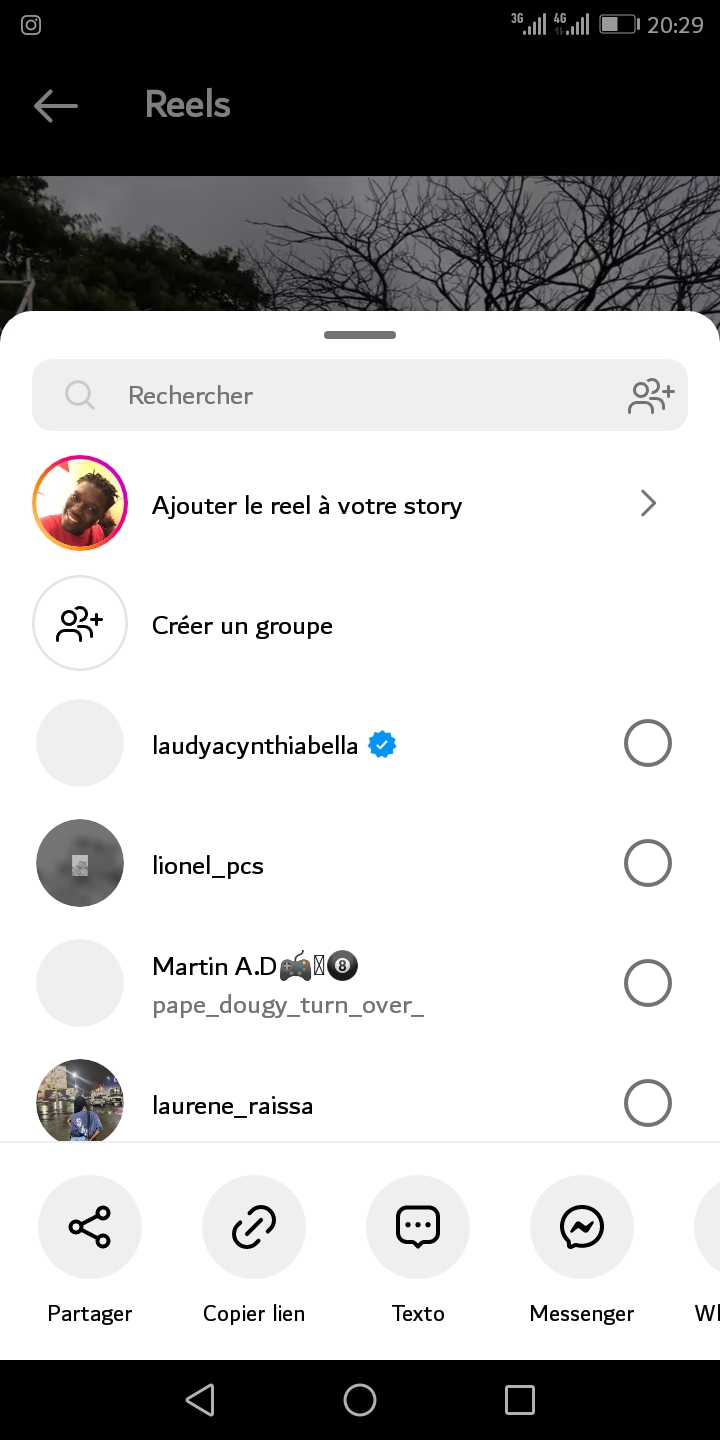Copy the reel link with Copier lien
Screen dimensions: 720x1440
[x=254, y=1227]
